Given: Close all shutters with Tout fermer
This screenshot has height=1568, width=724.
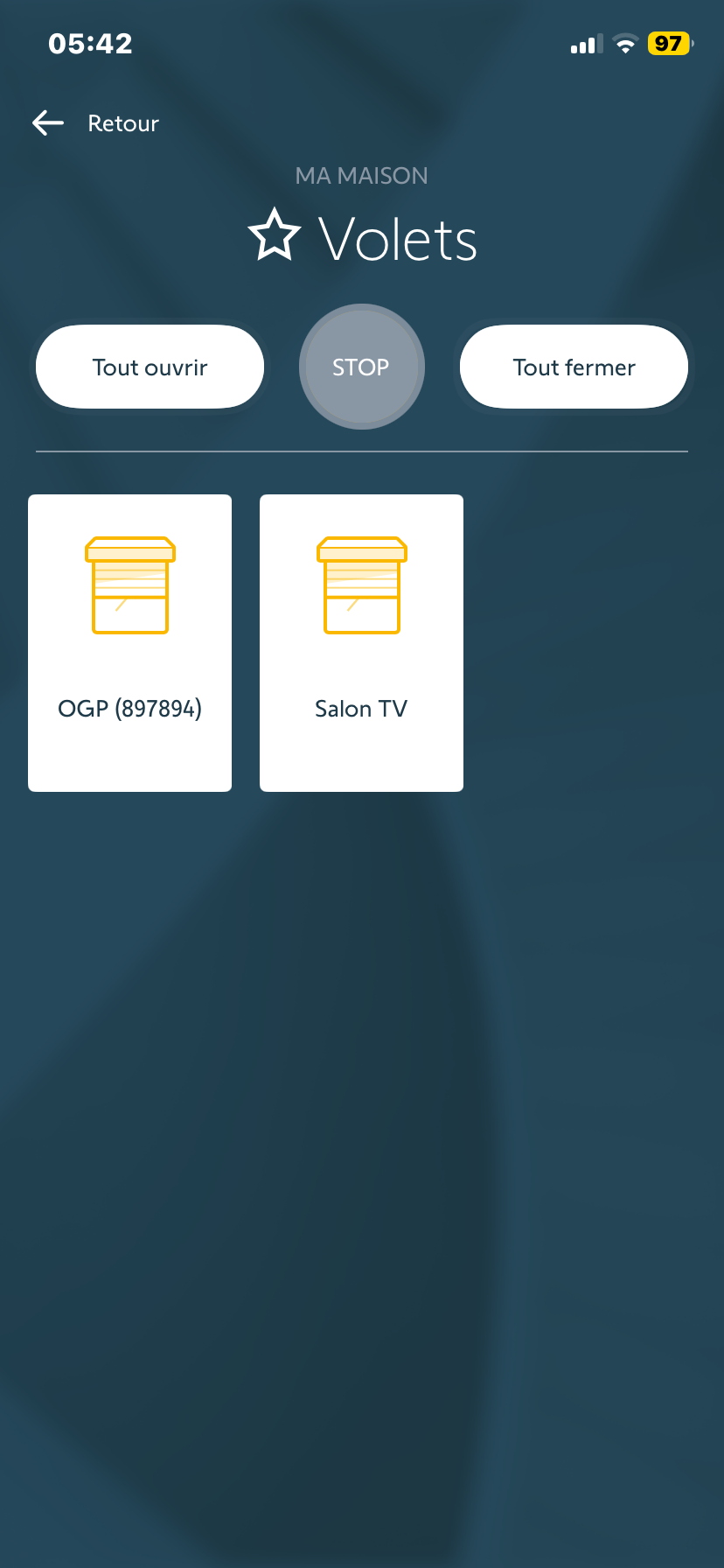Looking at the screenshot, I should click(574, 367).
